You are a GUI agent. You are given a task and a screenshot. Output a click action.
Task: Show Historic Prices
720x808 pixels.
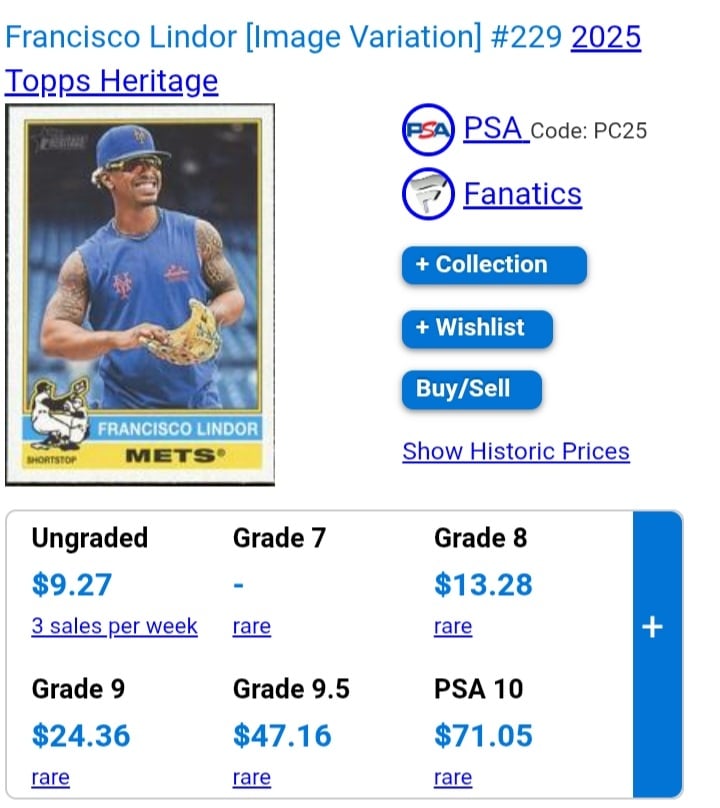point(515,451)
